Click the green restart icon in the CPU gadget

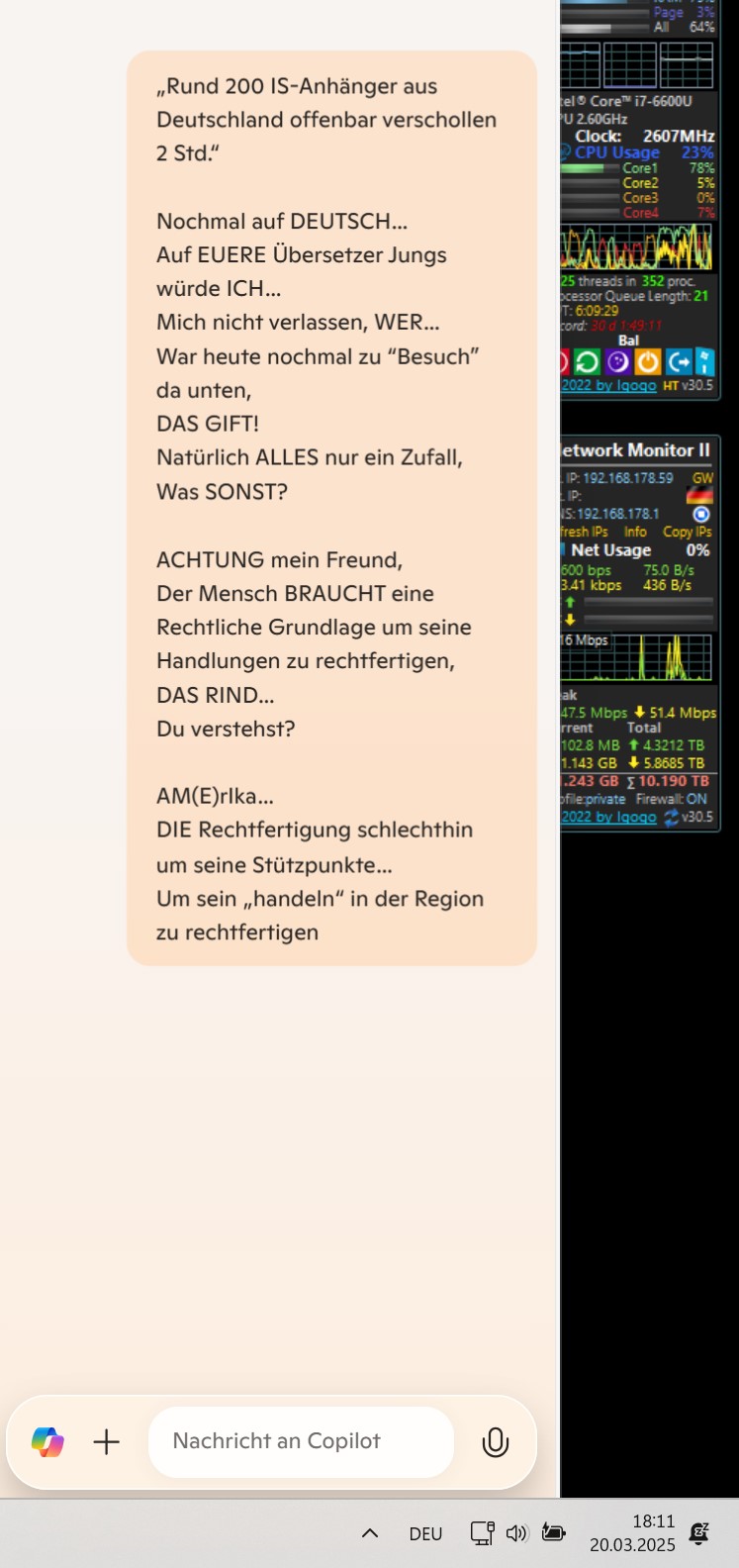[588, 362]
